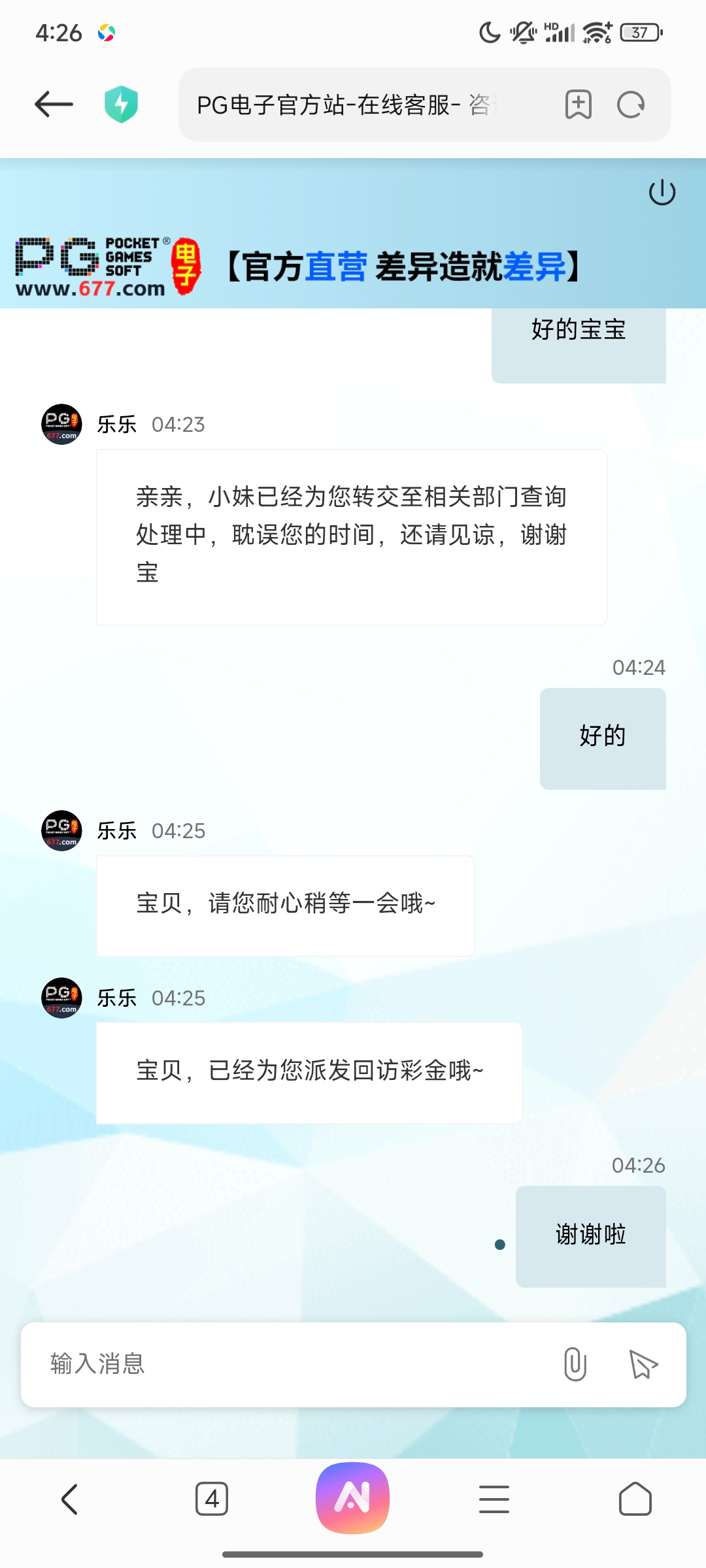Go to the browser home page
The width and height of the screenshot is (706, 1568).
click(x=635, y=1499)
